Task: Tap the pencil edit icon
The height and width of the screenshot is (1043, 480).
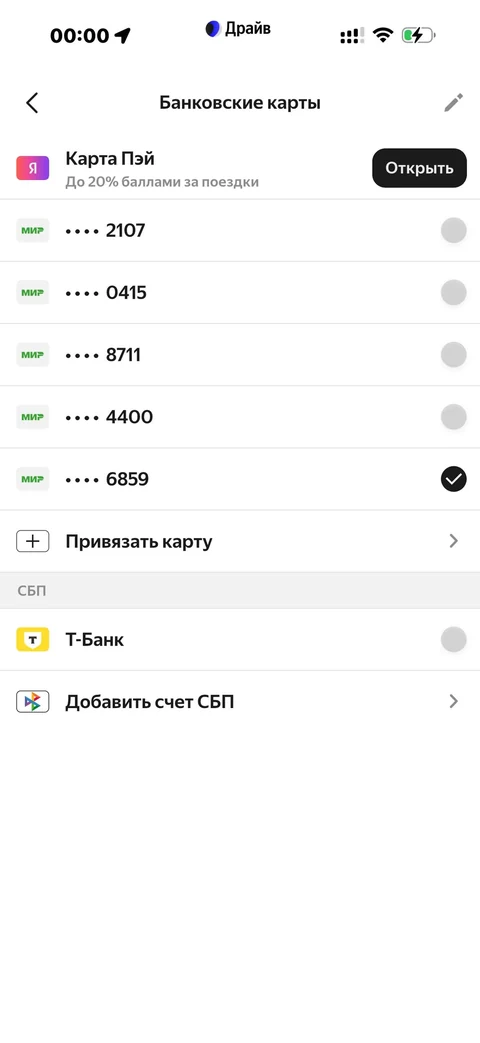Action: 453,102
